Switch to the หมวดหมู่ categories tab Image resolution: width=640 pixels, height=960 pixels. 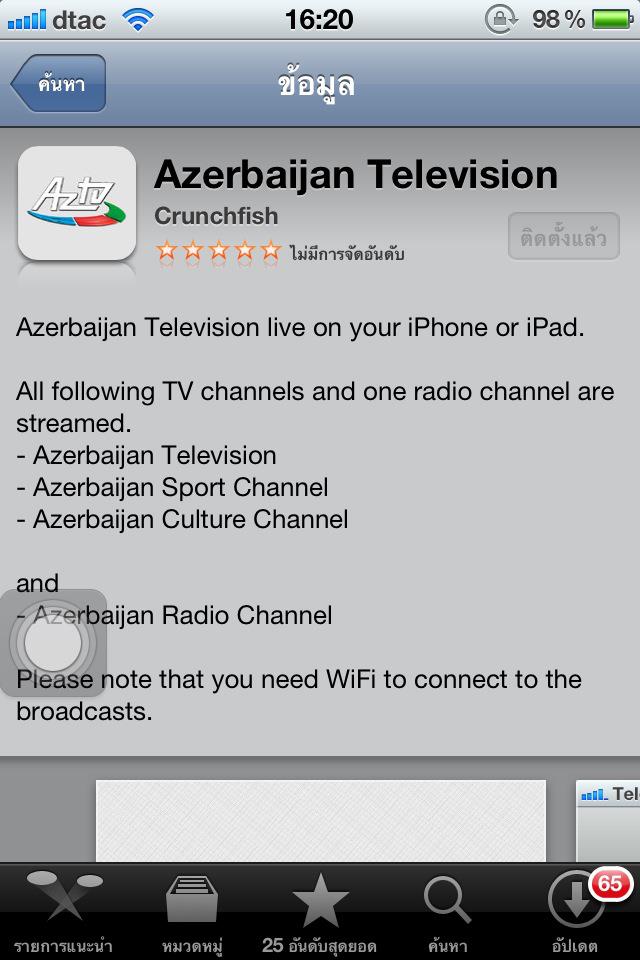(191, 912)
